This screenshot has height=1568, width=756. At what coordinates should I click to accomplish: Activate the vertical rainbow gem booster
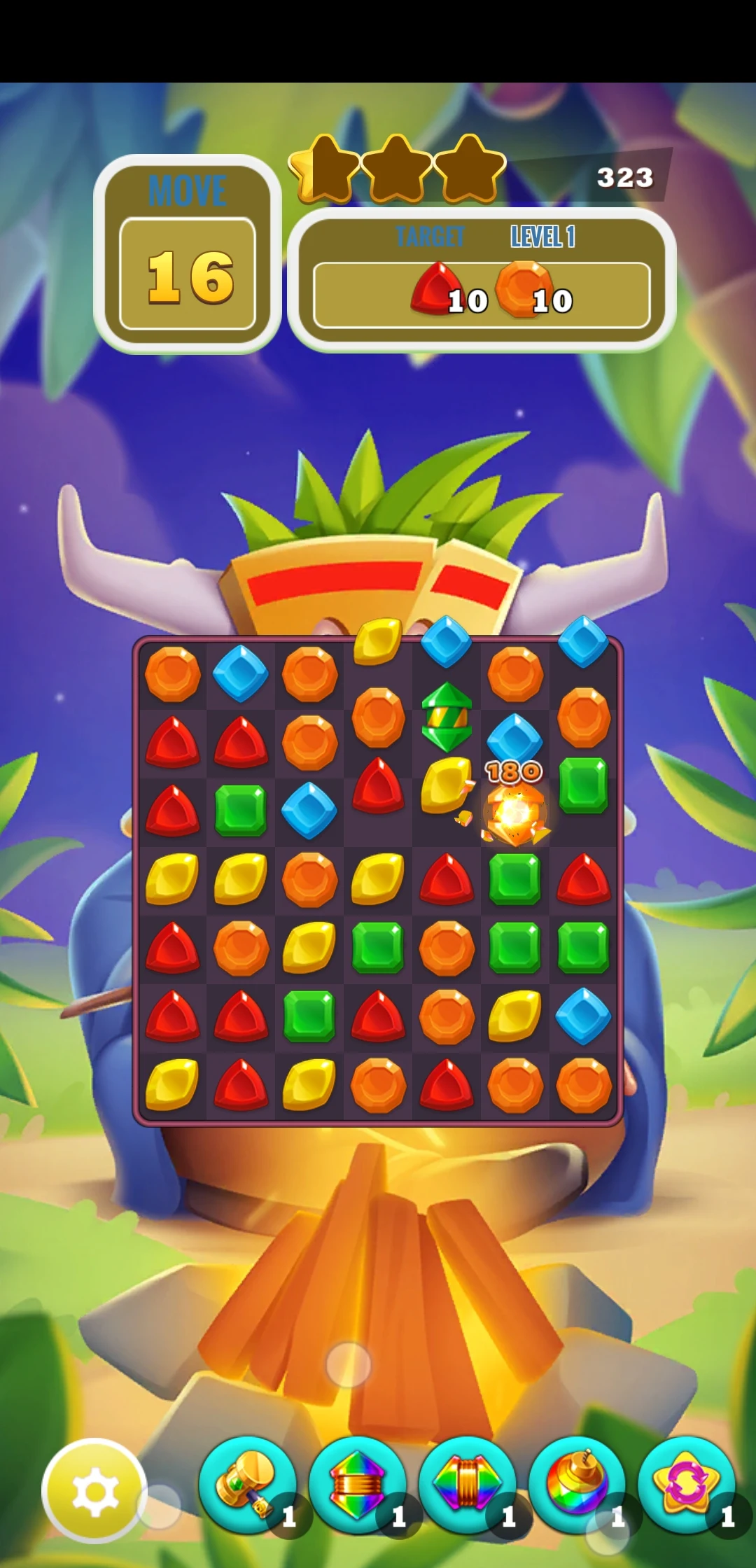pyautogui.click(x=468, y=1485)
